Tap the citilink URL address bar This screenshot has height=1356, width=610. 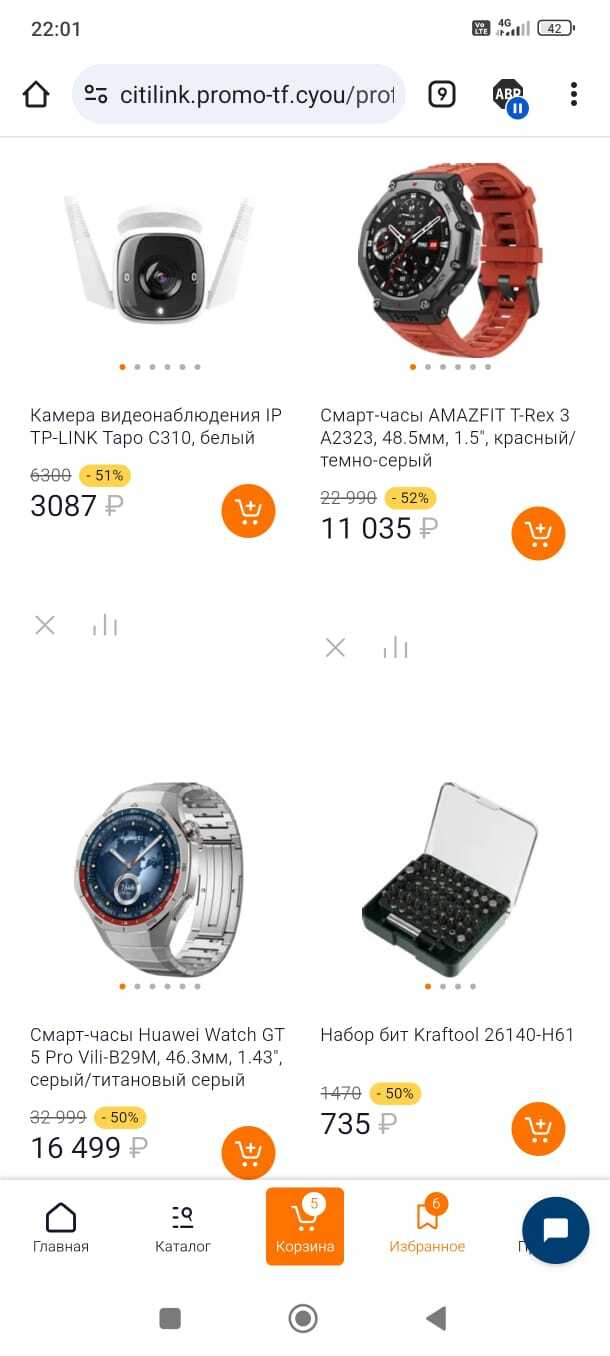click(x=238, y=95)
